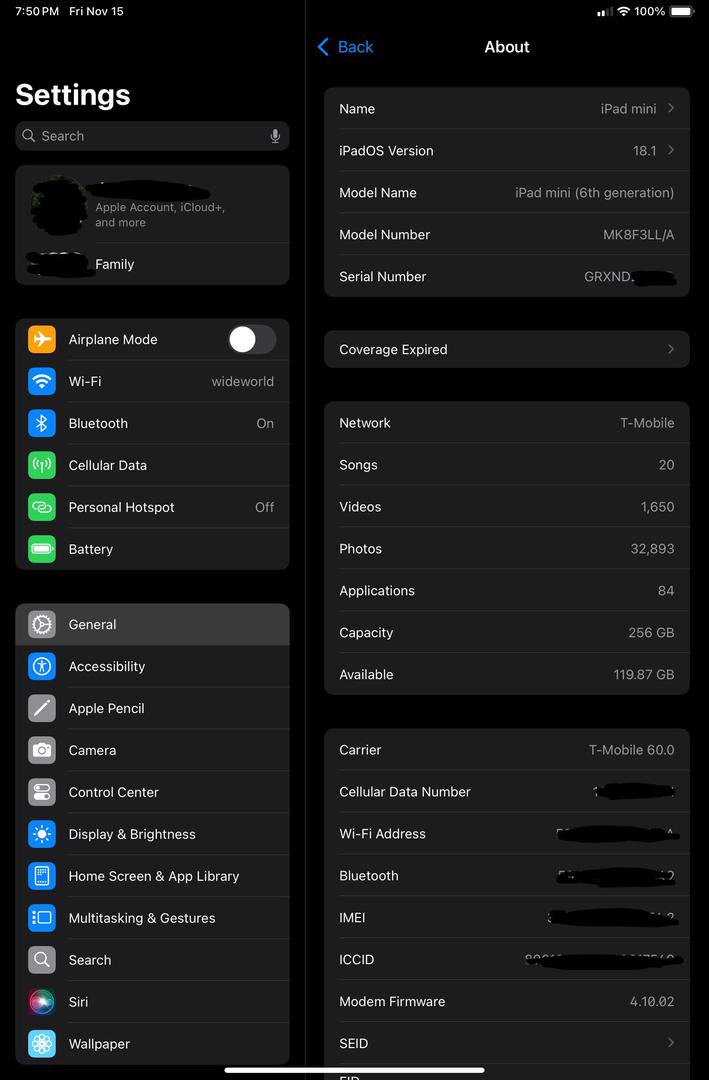
Task: Go back to General settings
Action: tap(345, 47)
